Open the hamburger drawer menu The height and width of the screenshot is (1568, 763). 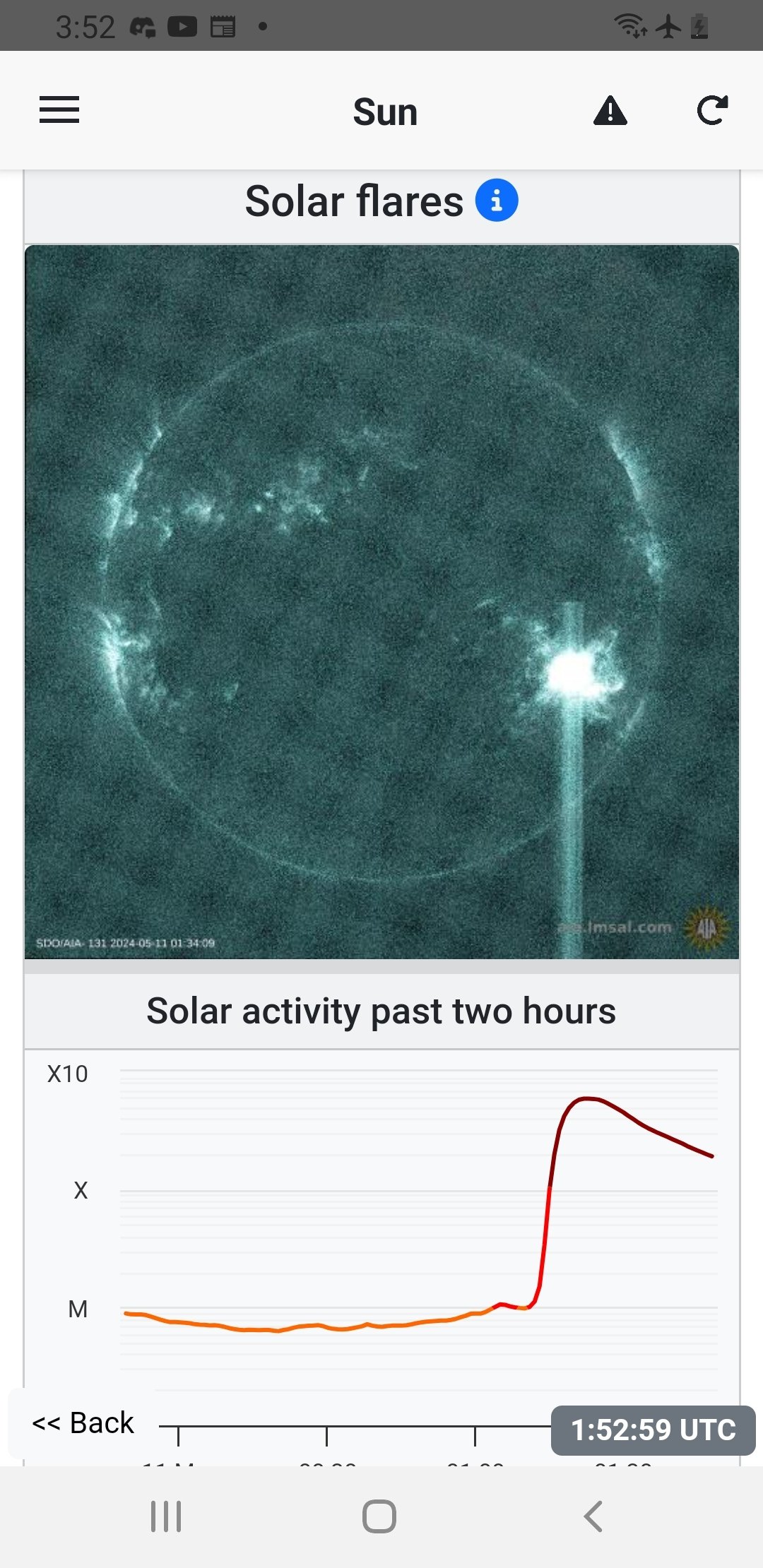pos(59,110)
